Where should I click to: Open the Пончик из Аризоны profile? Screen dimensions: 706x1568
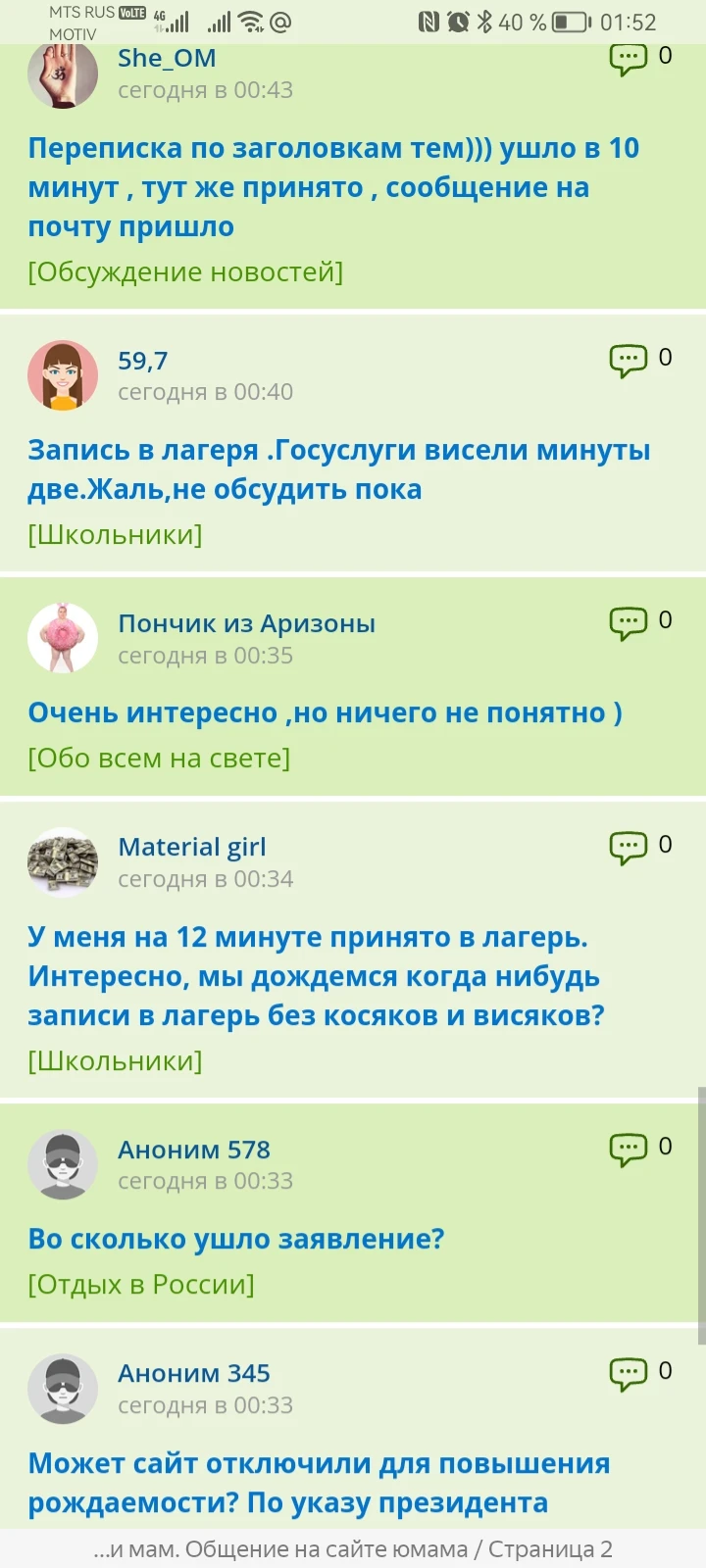(x=246, y=623)
